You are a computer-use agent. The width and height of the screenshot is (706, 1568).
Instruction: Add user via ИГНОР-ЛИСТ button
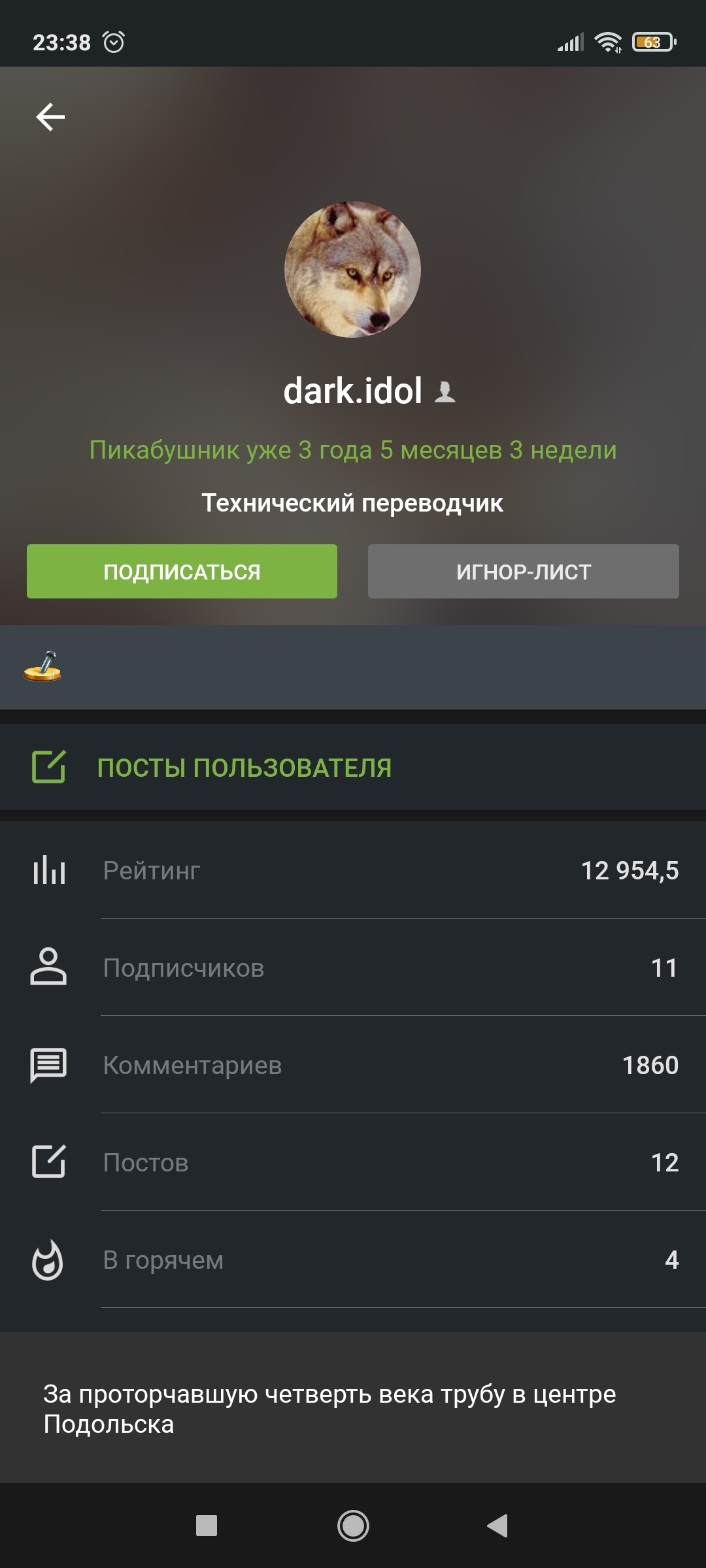point(523,572)
